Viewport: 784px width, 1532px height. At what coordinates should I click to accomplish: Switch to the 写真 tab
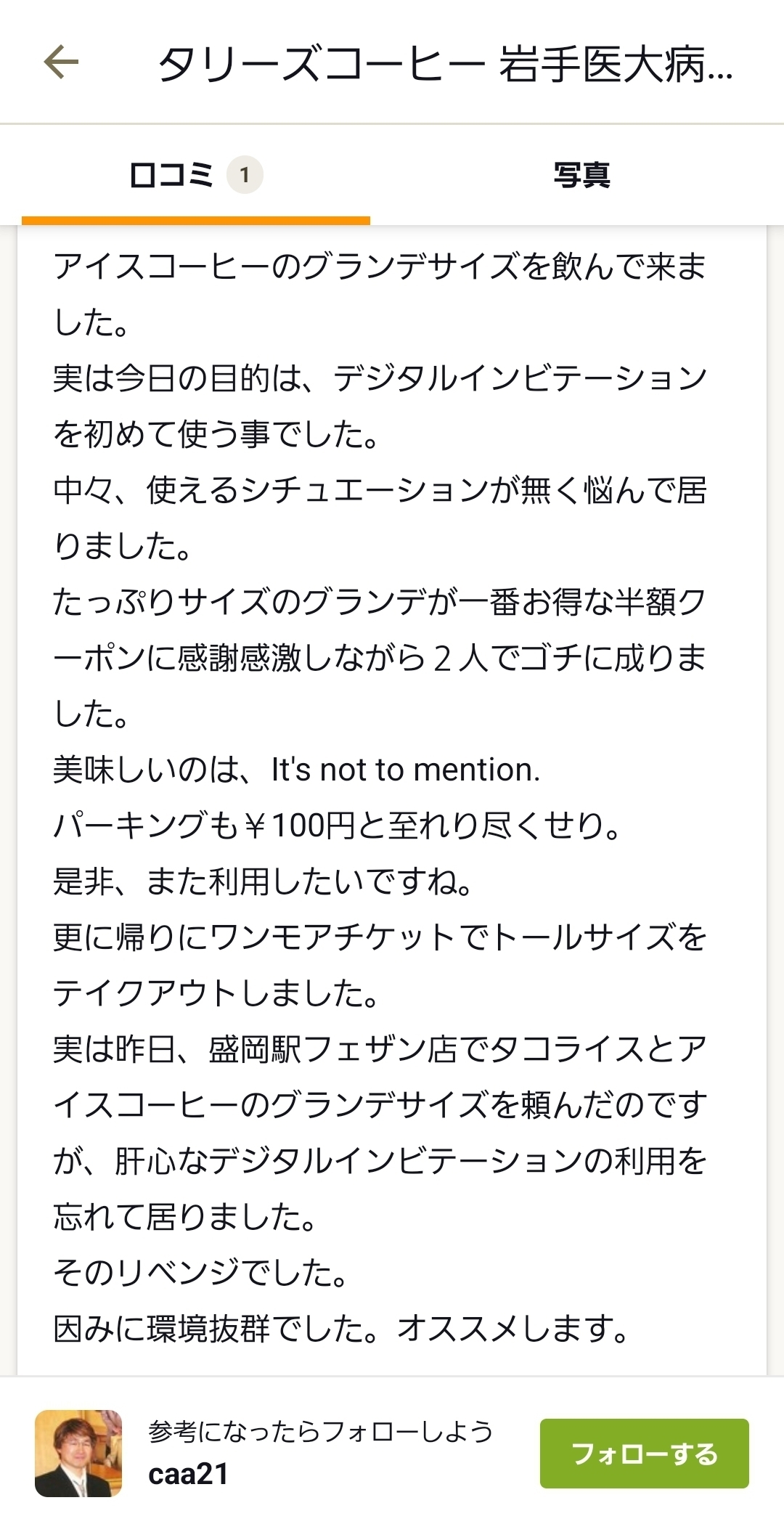click(581, 175)
